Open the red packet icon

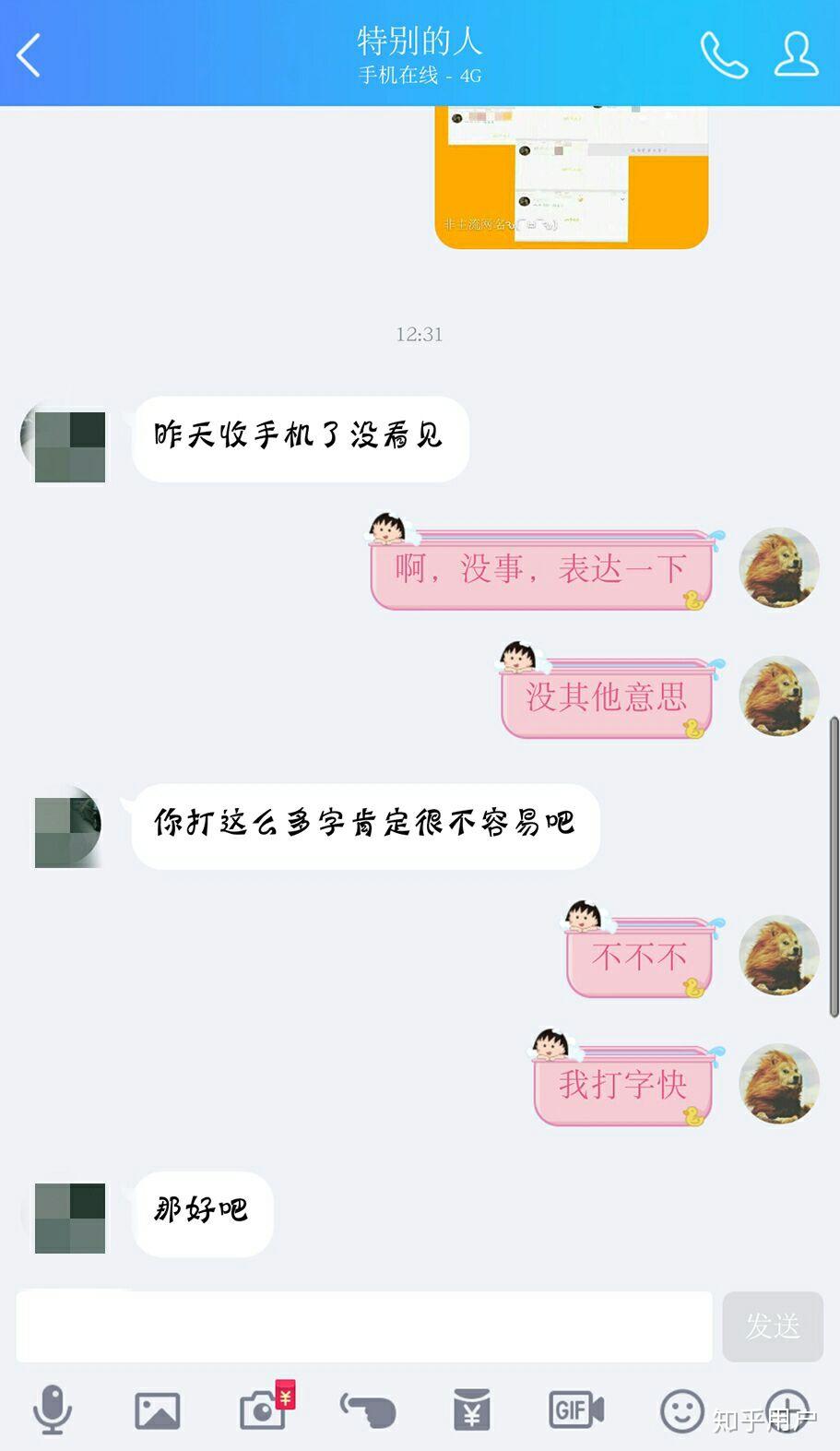point(472,1409)
